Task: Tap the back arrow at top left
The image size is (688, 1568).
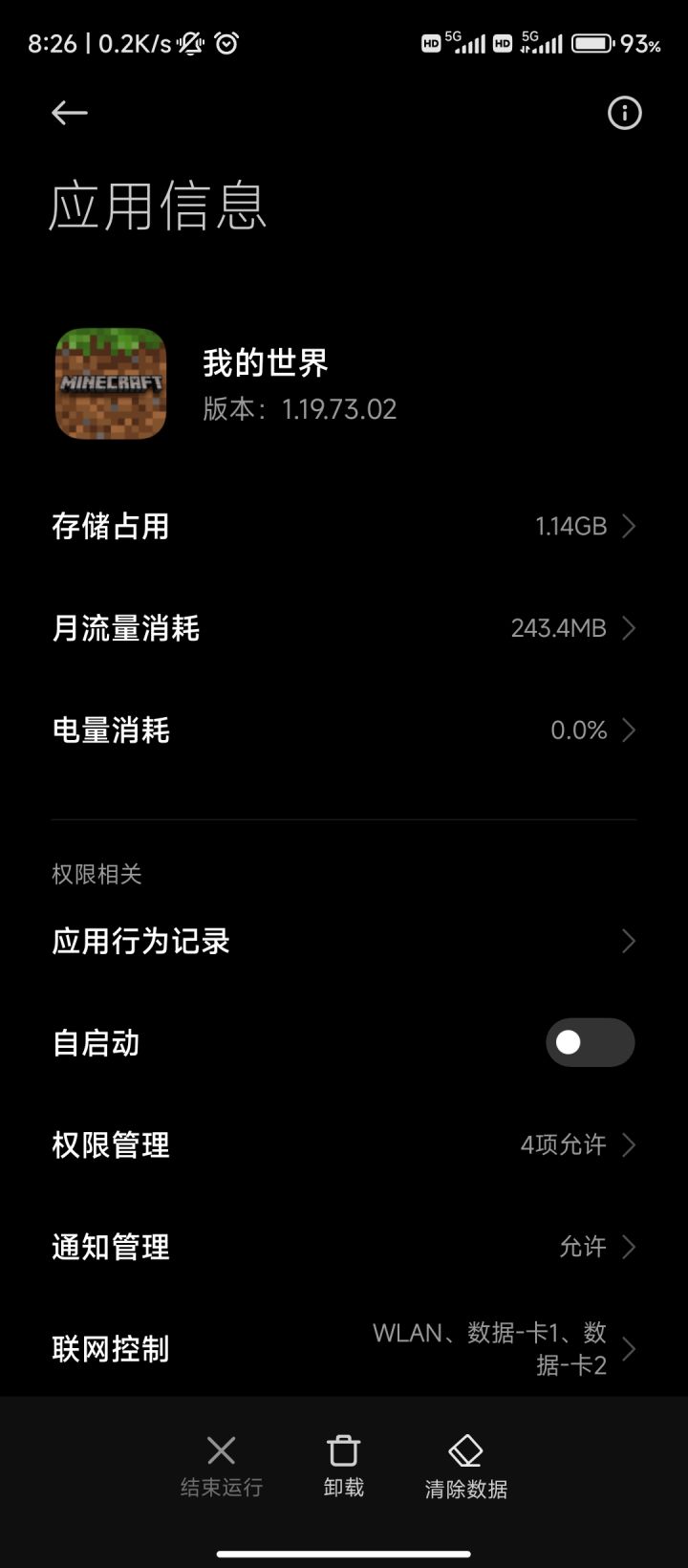Action: coord(68,113)
